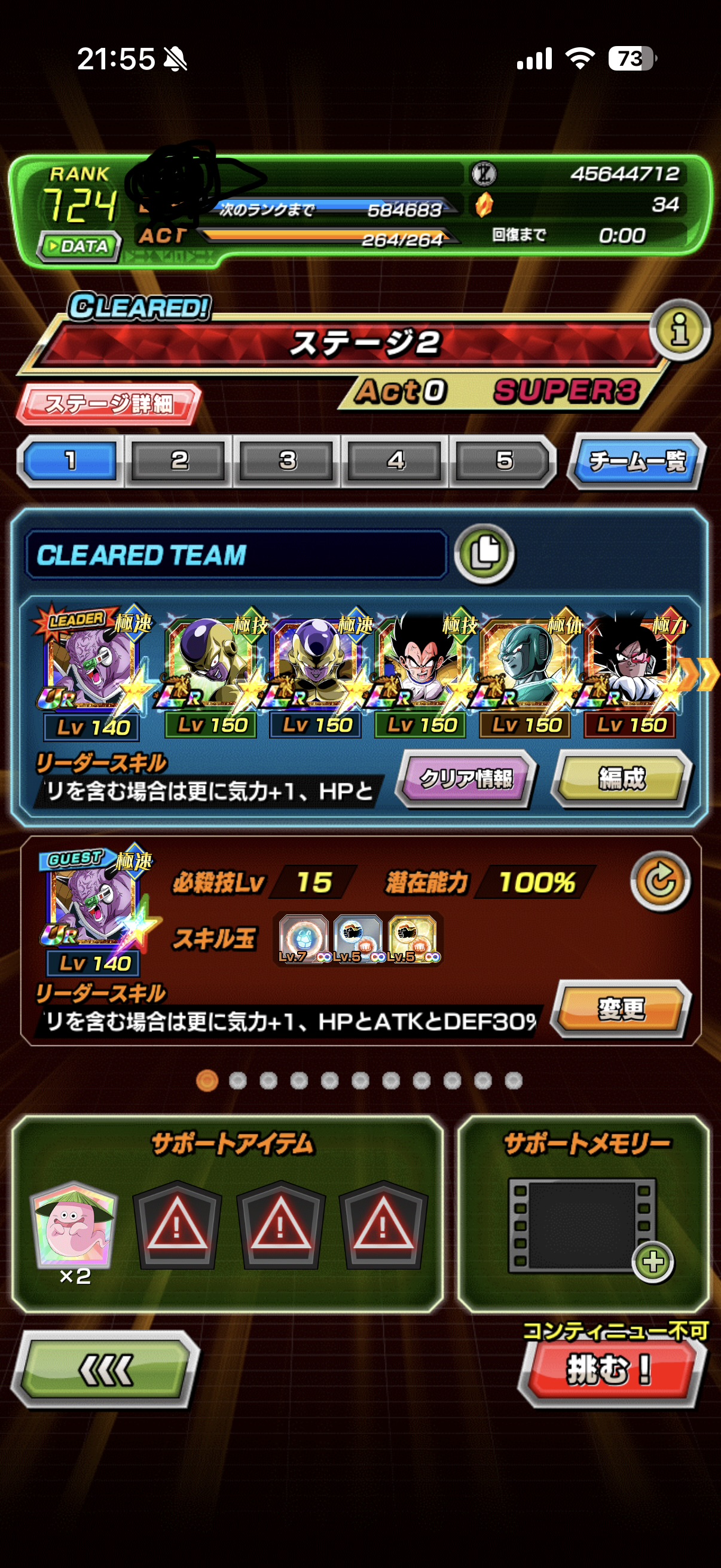721x1568 pixels.
Task: Refresh the guest character list
Action: pyautogui.click(x=660, y=881)
